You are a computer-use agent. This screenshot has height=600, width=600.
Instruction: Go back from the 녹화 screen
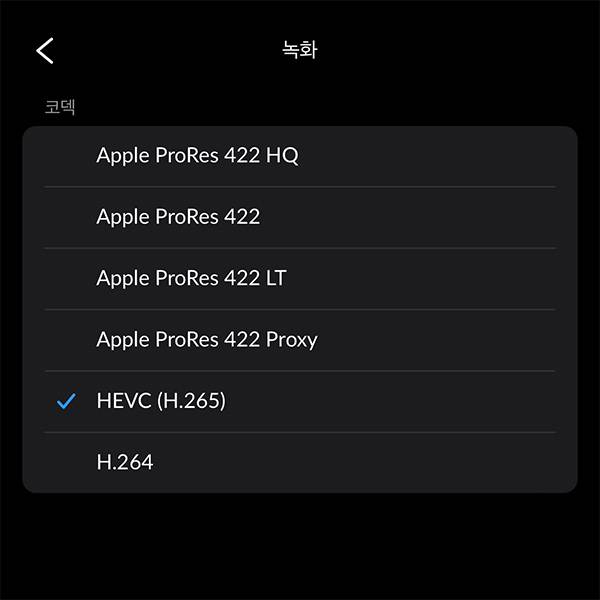click(x=45, y=51)
